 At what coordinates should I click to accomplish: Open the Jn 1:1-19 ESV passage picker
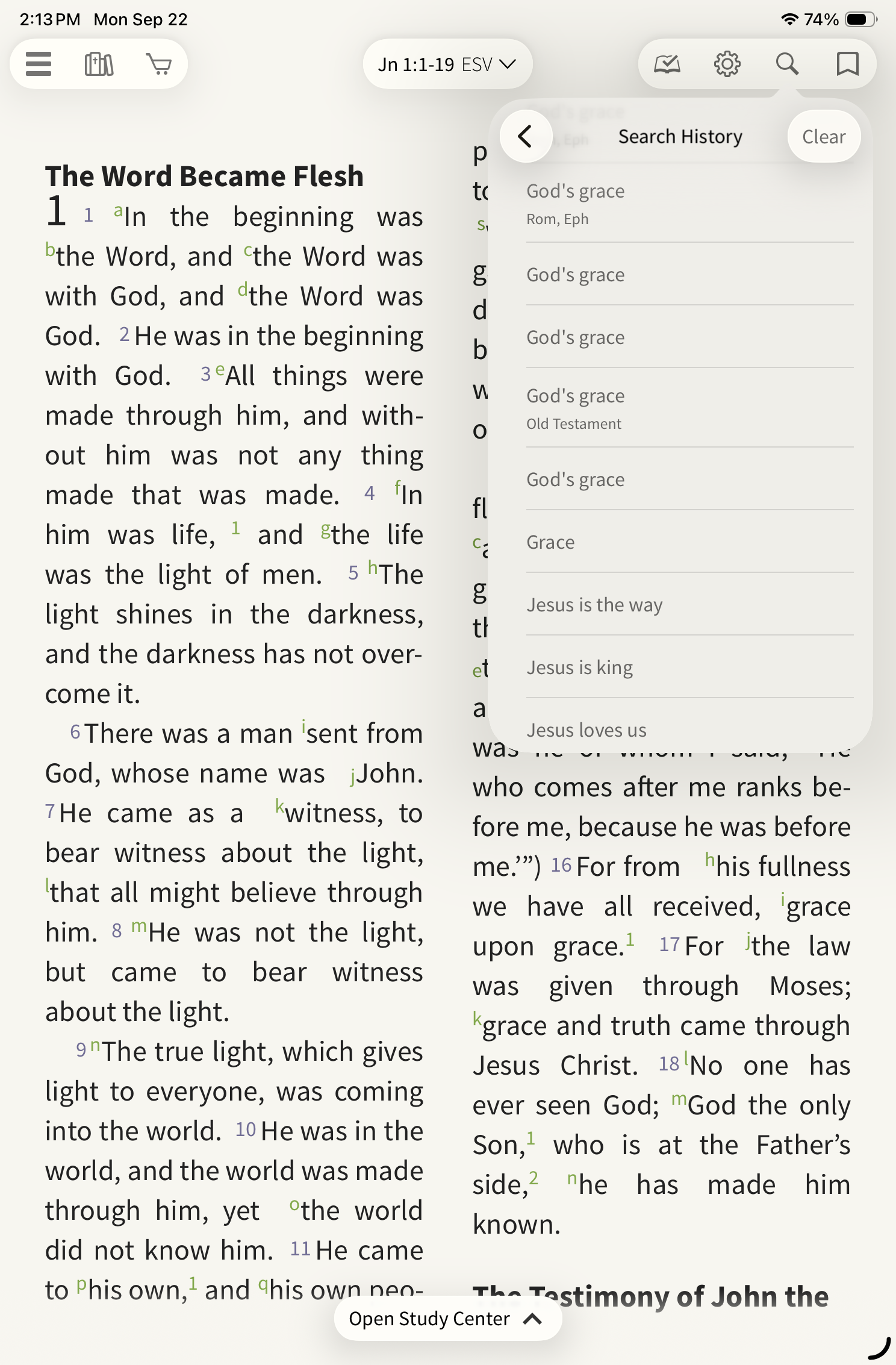click(x=447, y=64)
